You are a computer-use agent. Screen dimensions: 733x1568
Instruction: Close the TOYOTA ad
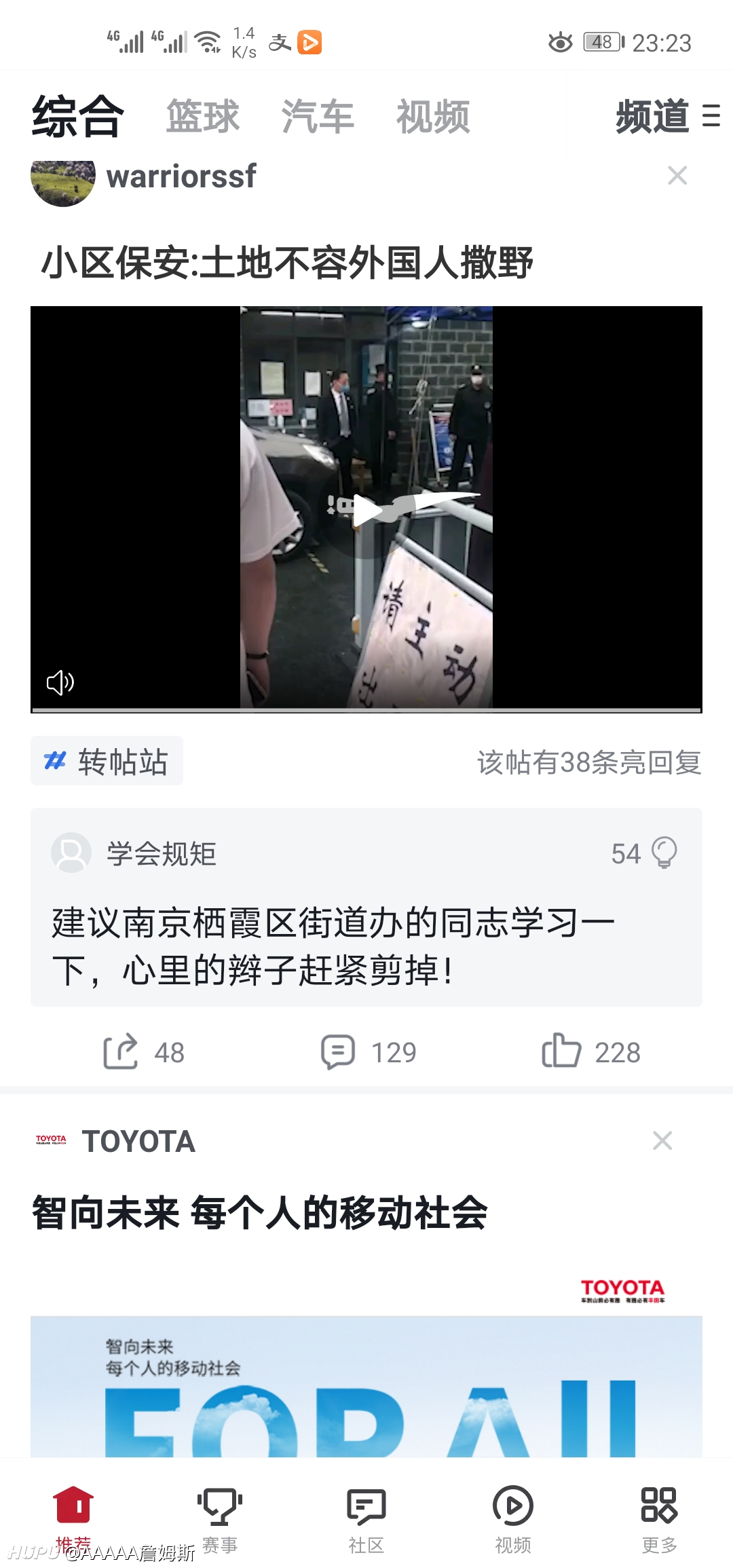pos(662,1140)
